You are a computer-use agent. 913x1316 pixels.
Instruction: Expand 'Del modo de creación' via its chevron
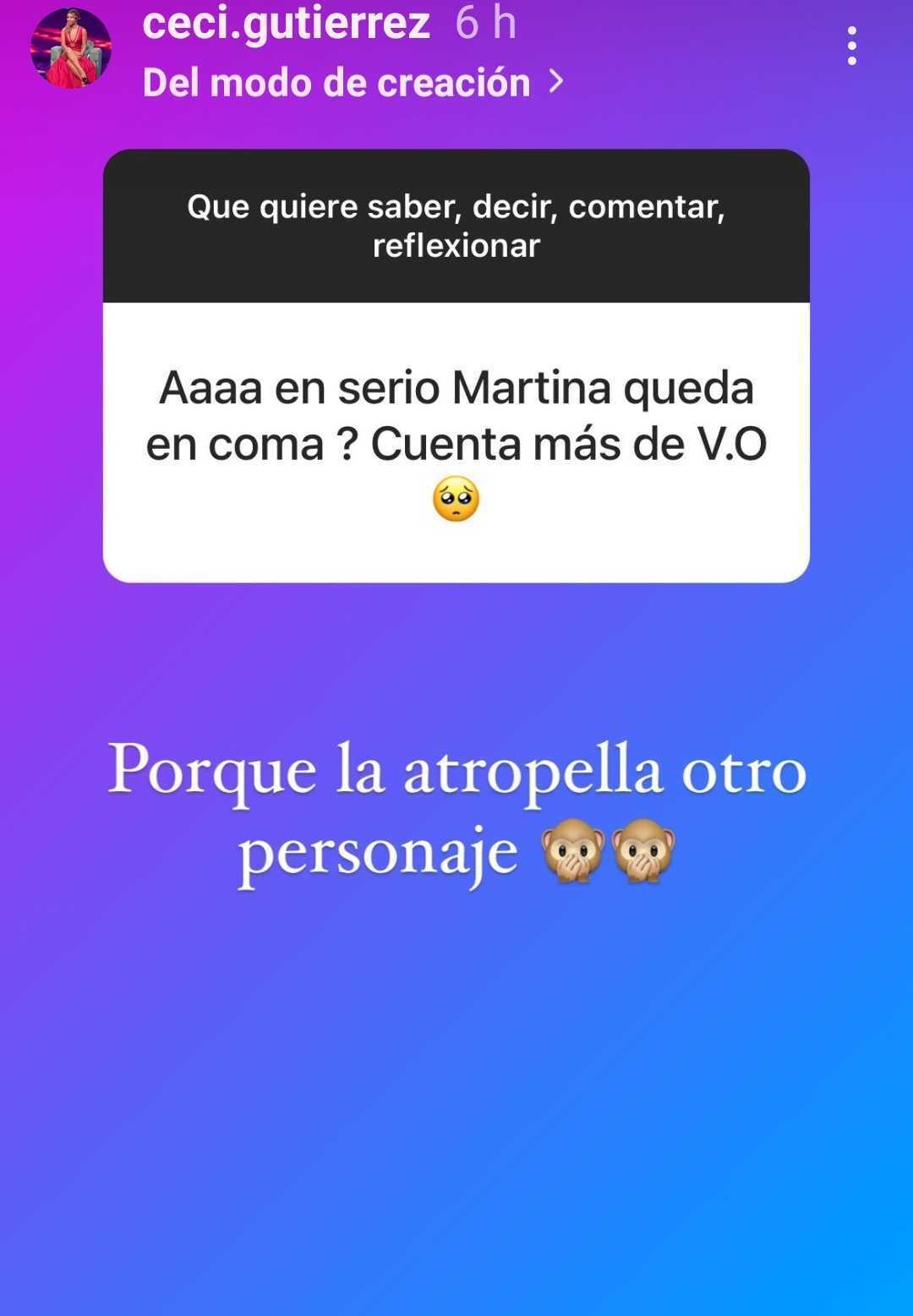click(557, 80)
